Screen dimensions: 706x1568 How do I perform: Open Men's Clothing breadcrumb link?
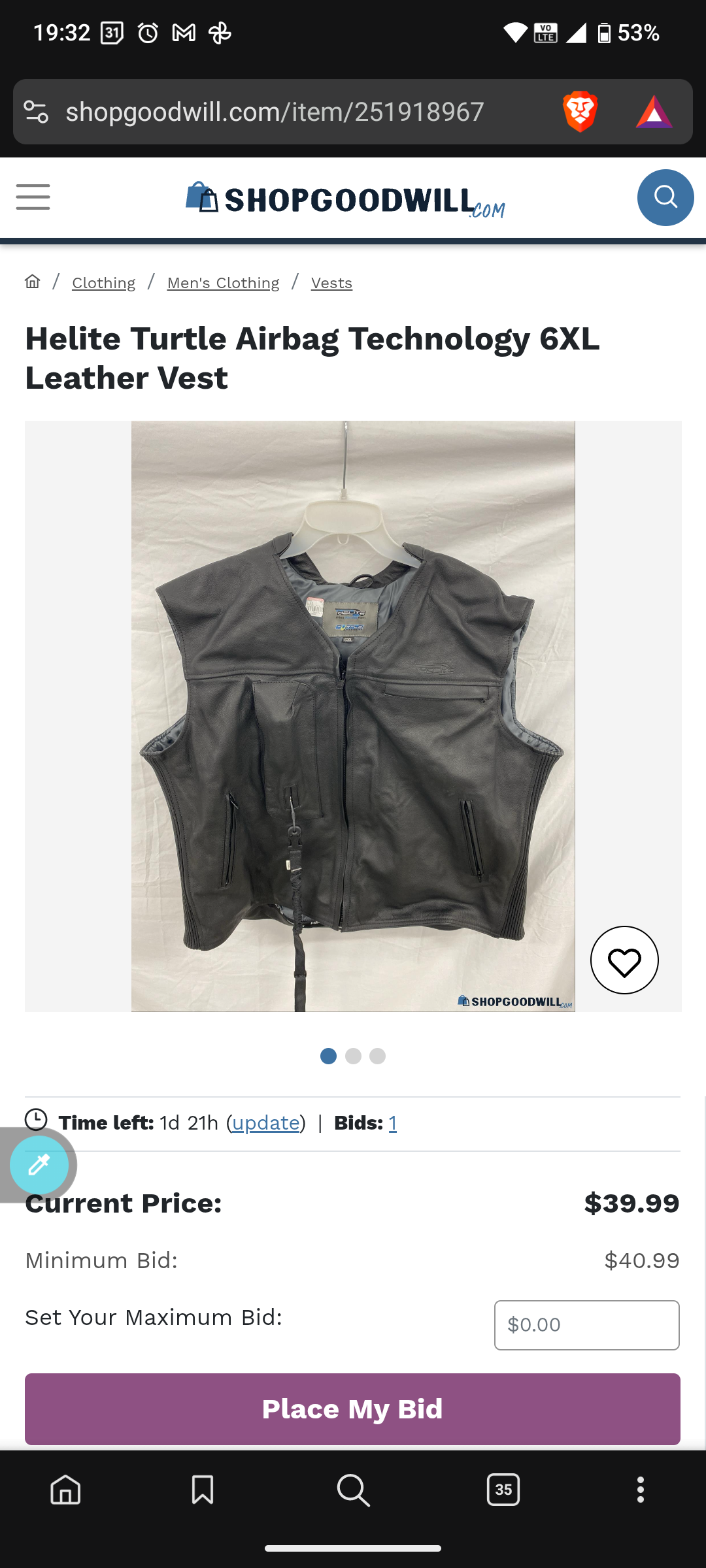[x=223, y=283]
